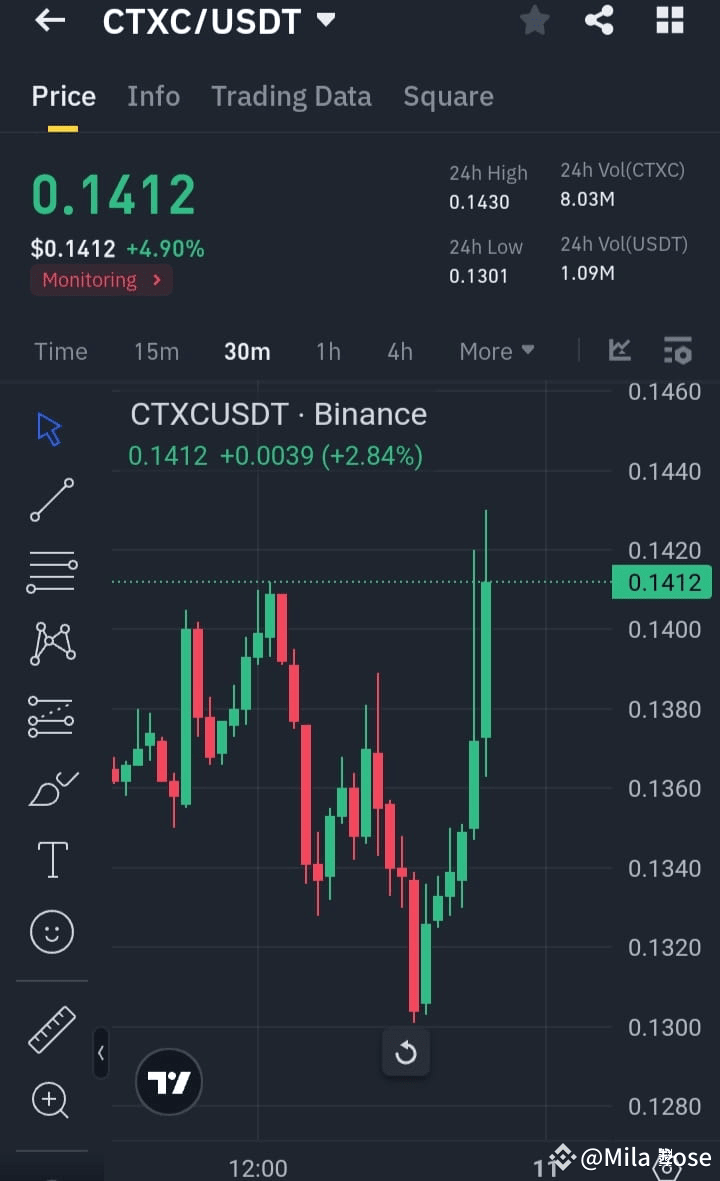Open the chart style settings icon
The height and width of the screenshot is (1181, 720).
click(x=677, y=351)
